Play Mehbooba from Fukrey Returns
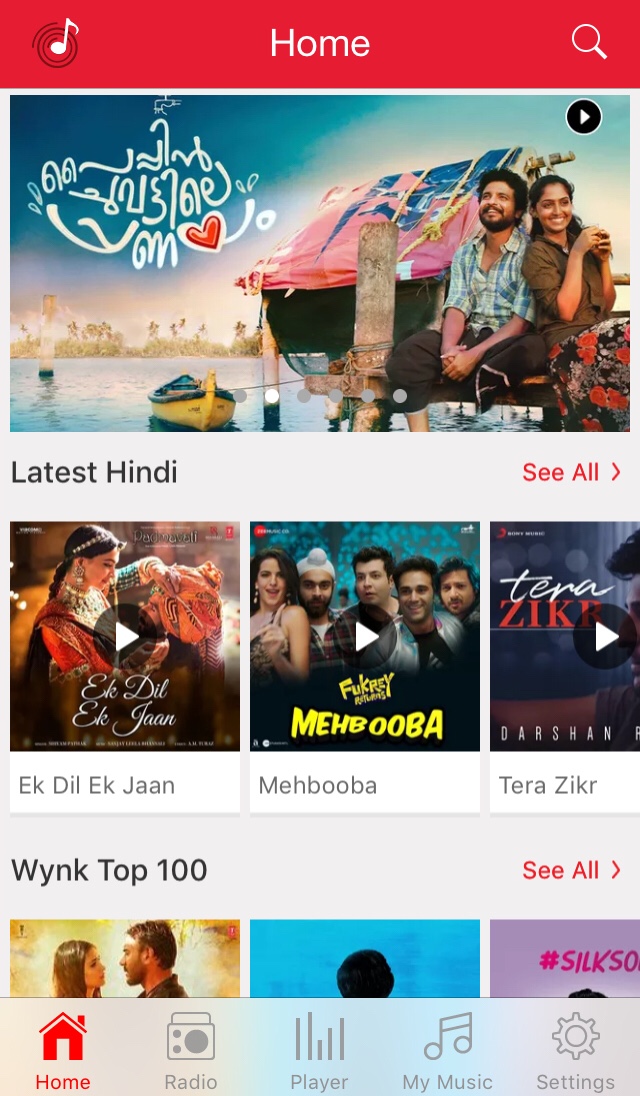Viewport: 640px width, 1096px height. point(365,636)
